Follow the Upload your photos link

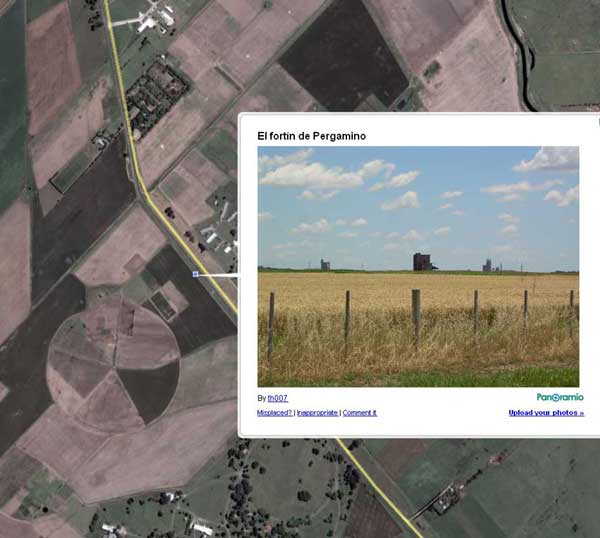point(546,413)
